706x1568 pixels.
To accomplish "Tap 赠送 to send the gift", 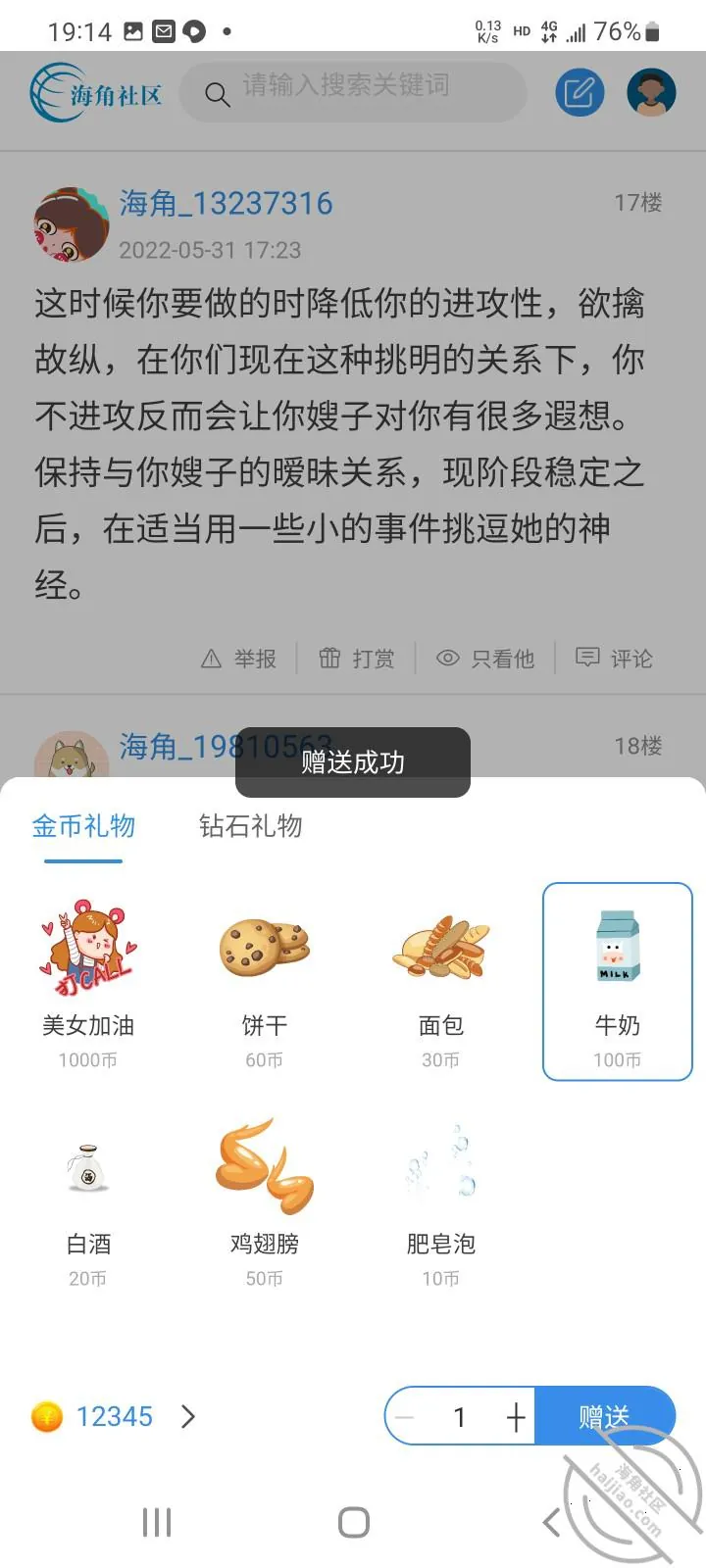I will coord(604,1416).
